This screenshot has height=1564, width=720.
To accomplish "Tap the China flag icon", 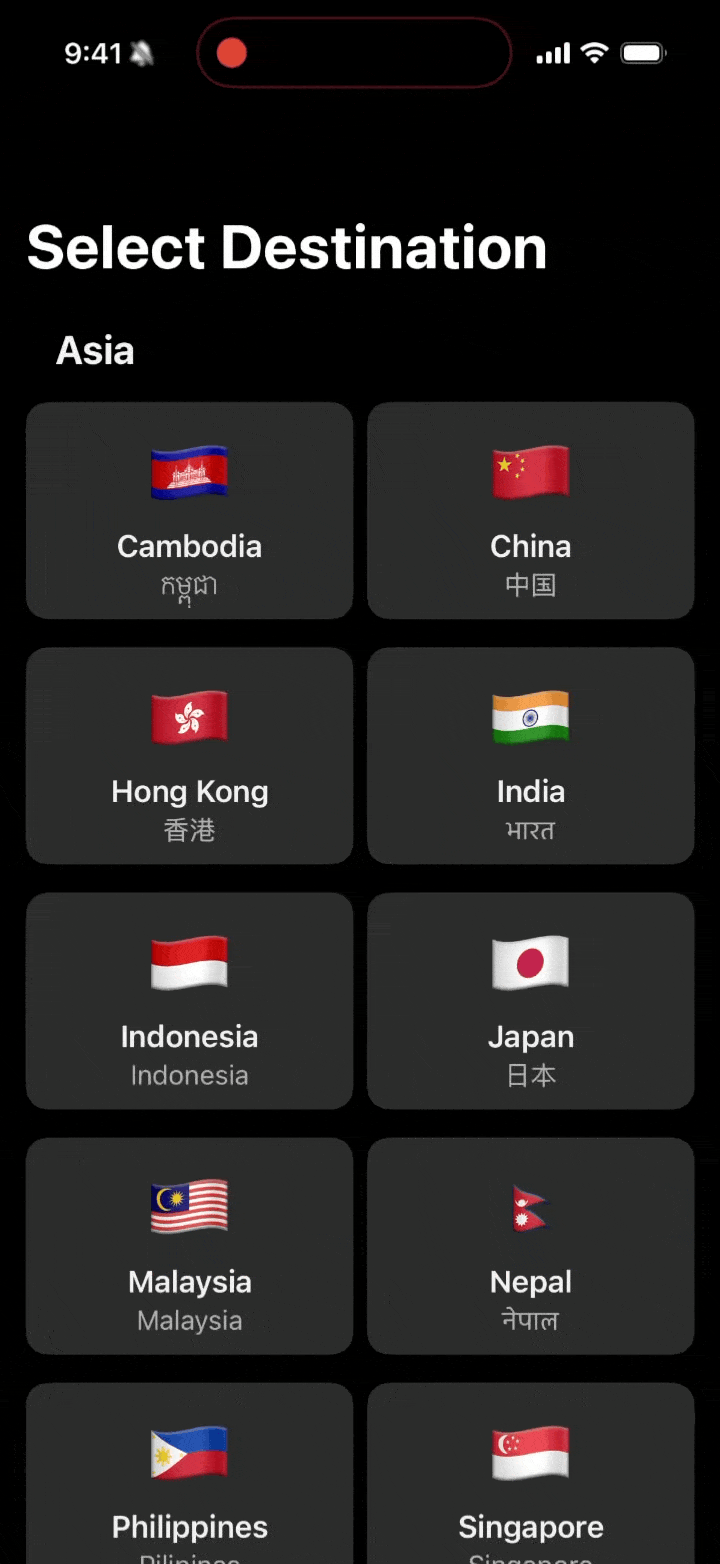I will 530,471.
